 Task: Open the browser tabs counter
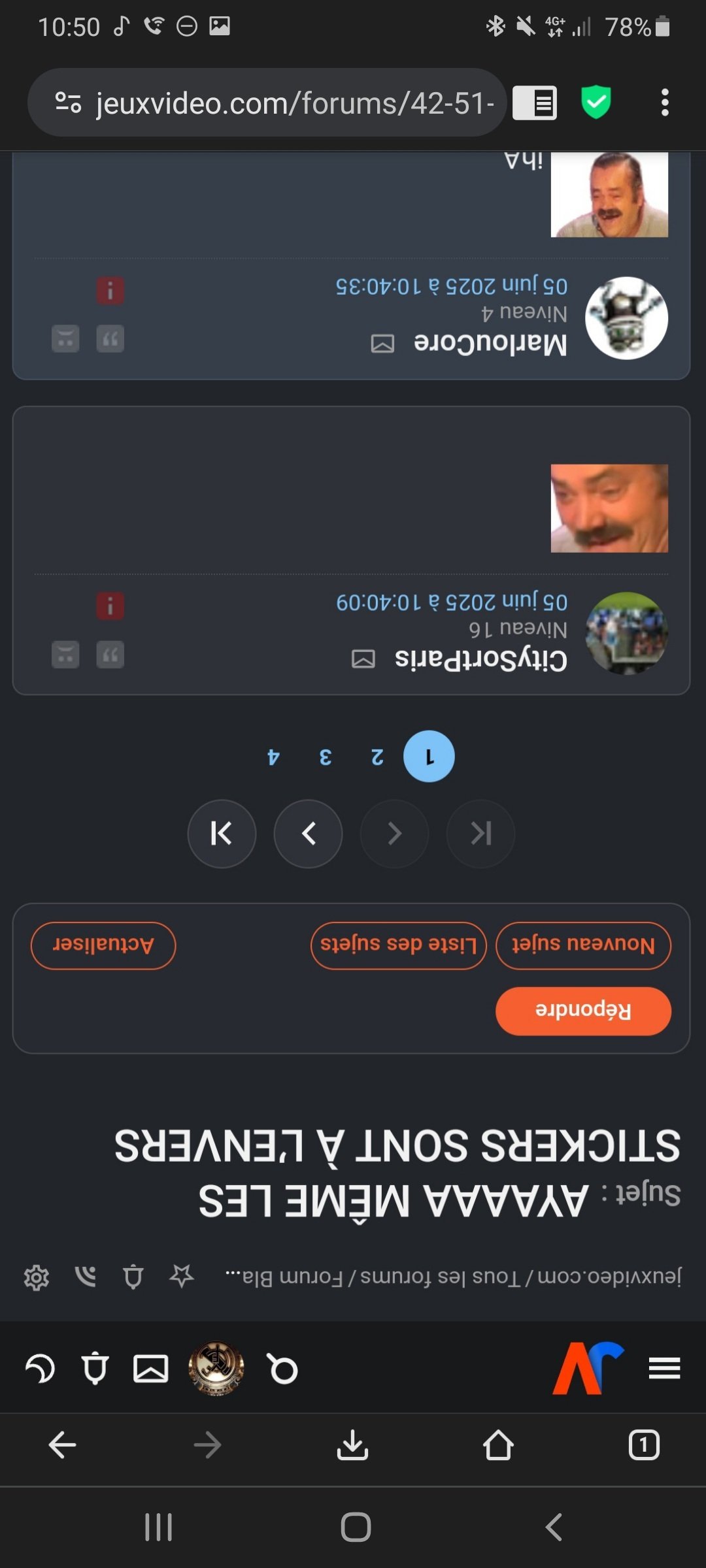tap(643, 1445)
